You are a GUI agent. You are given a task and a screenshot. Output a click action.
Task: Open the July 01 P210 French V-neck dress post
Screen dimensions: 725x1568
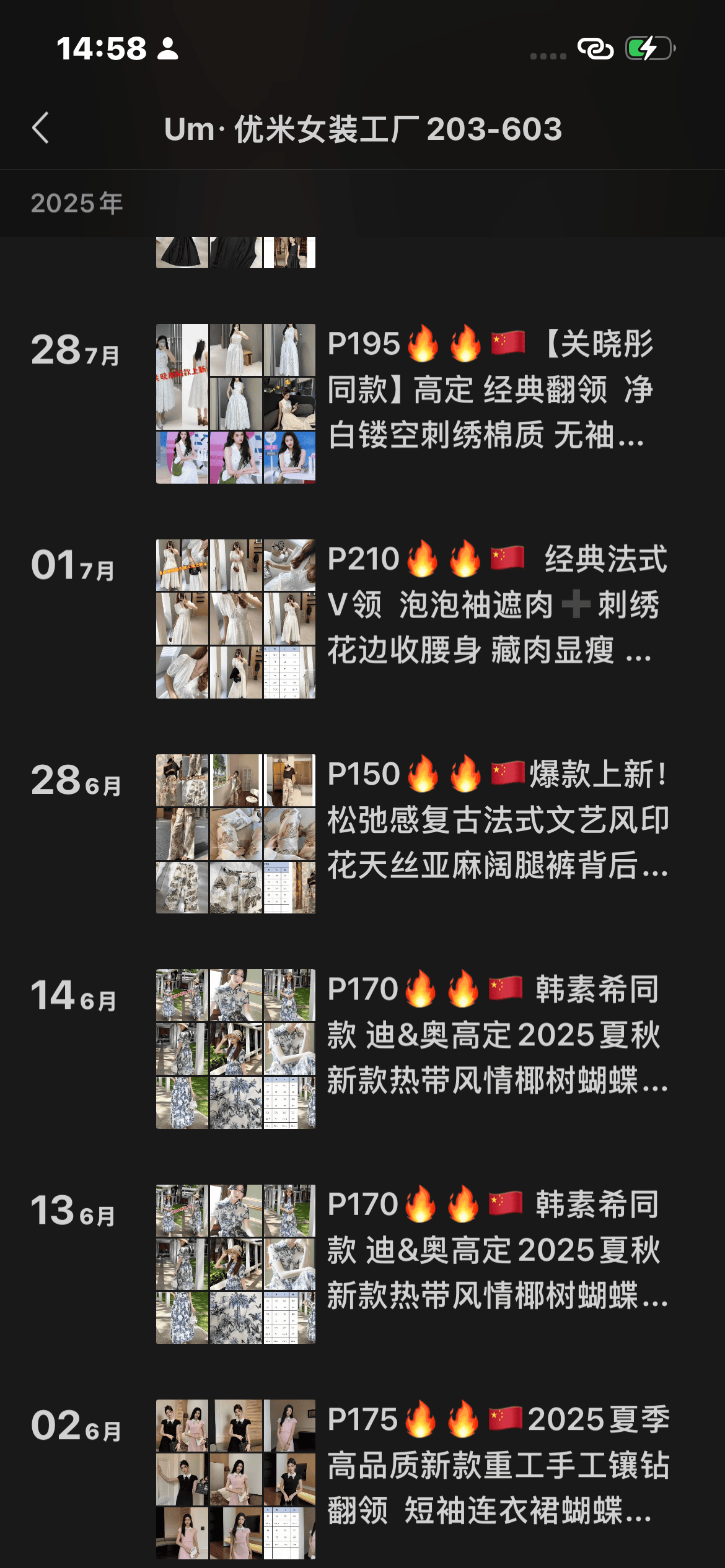(490, 604)
